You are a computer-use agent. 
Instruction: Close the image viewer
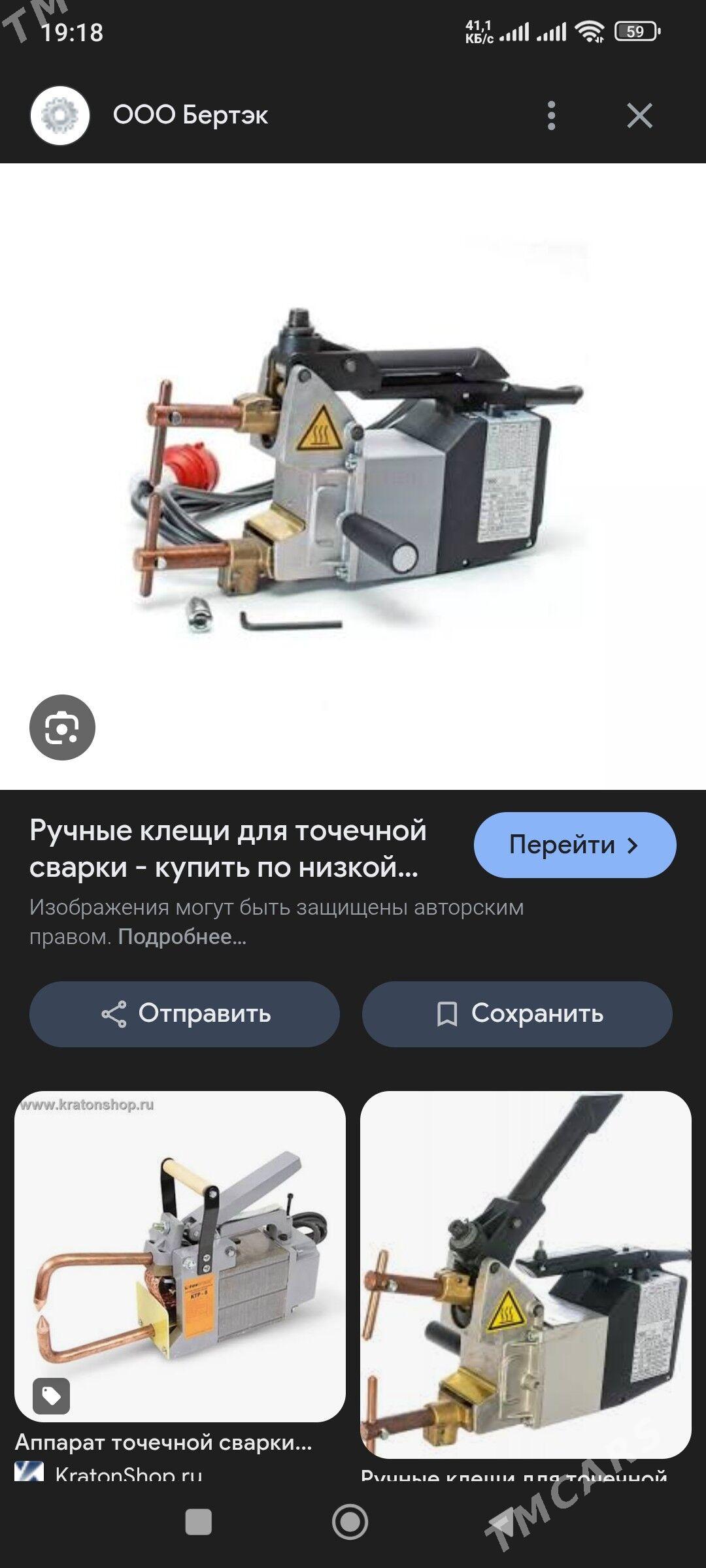[639, 116]
